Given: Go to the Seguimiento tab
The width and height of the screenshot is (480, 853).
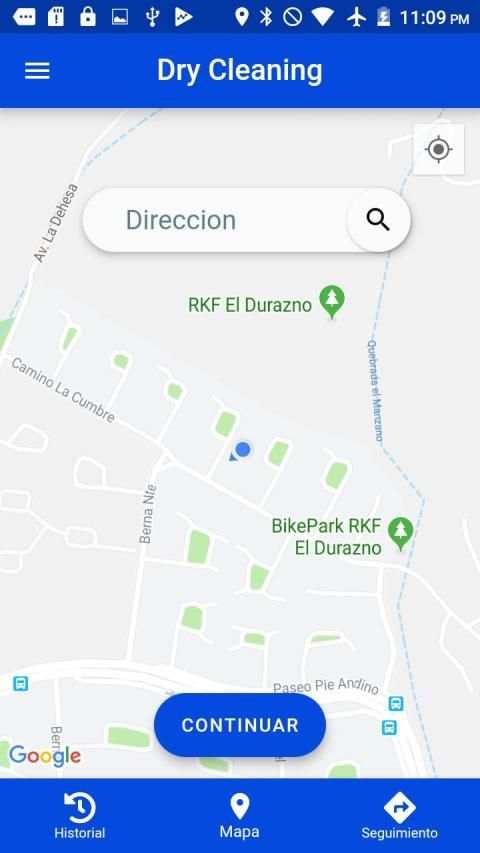Looking at the screenshot, I should [399, 816].
